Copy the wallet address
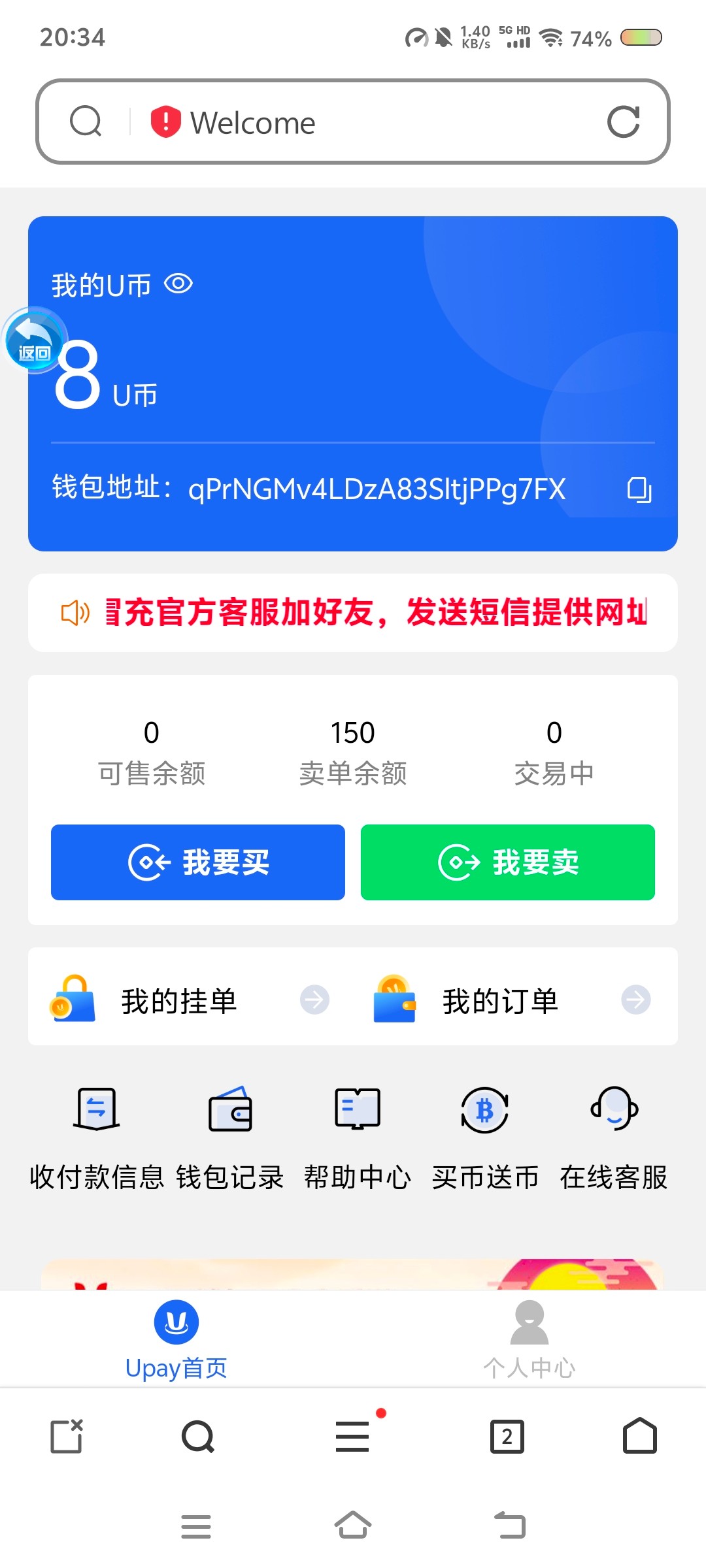706x1568 pixels. [x=639, y=489]
